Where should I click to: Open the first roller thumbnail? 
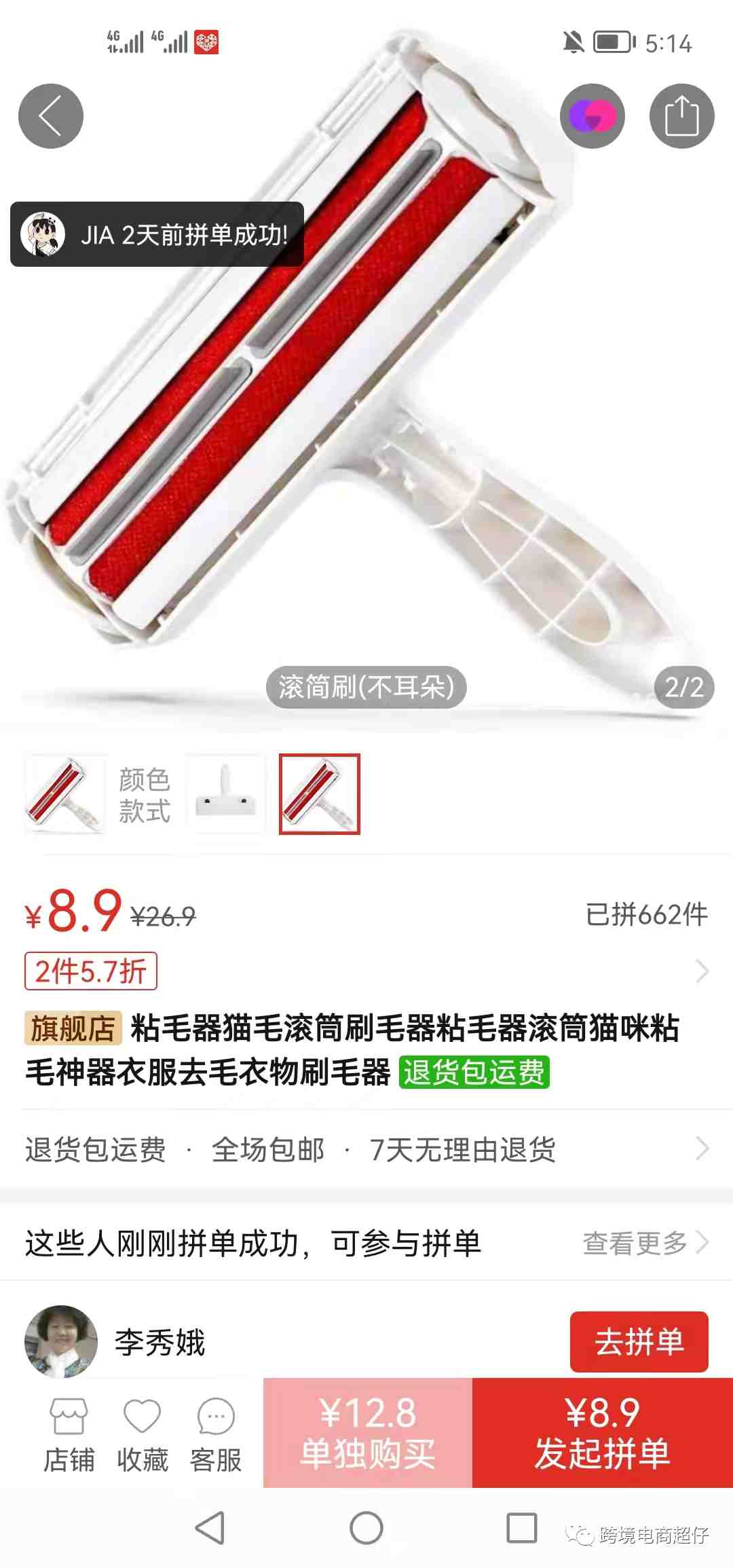point(65,794)
